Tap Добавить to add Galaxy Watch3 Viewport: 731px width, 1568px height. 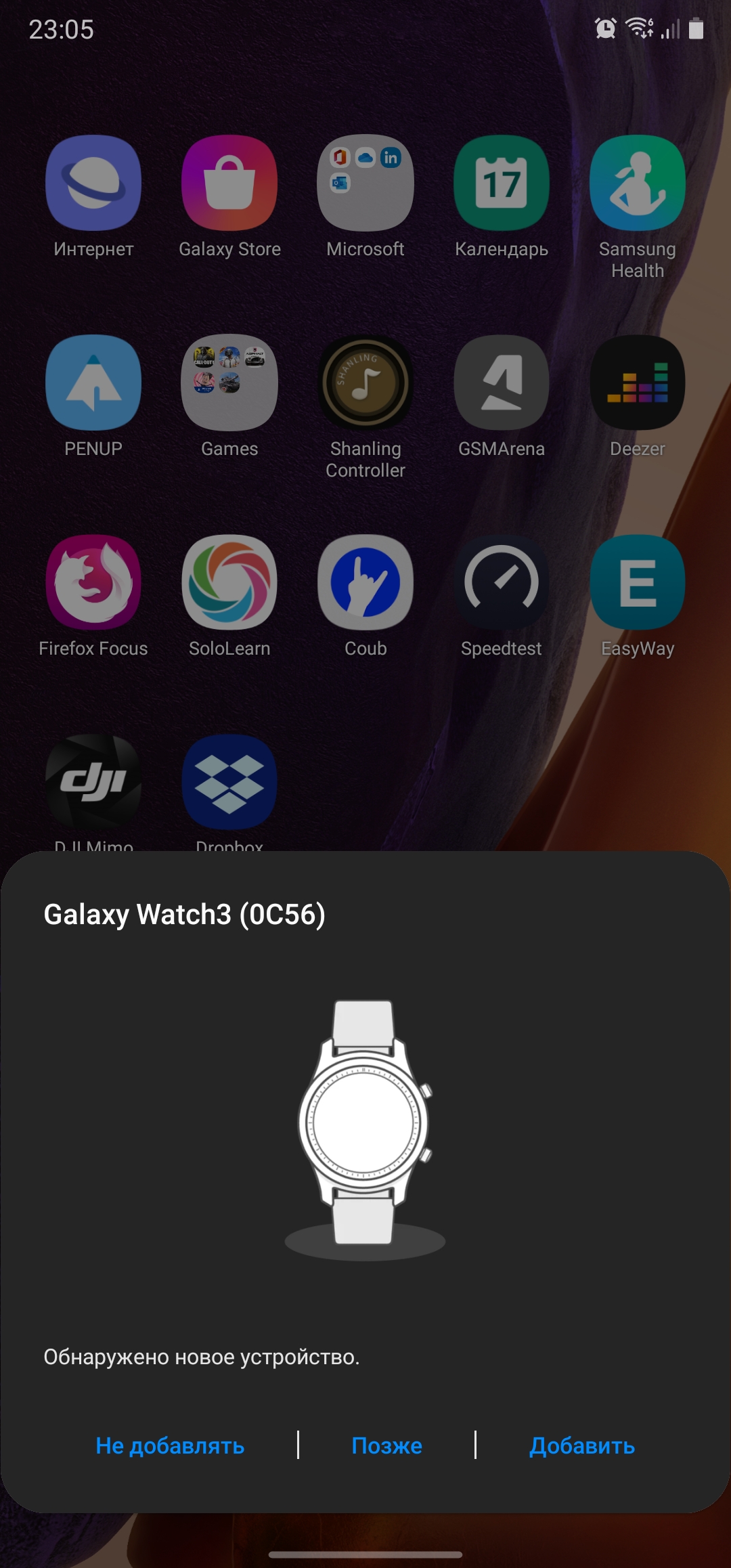581,1445
